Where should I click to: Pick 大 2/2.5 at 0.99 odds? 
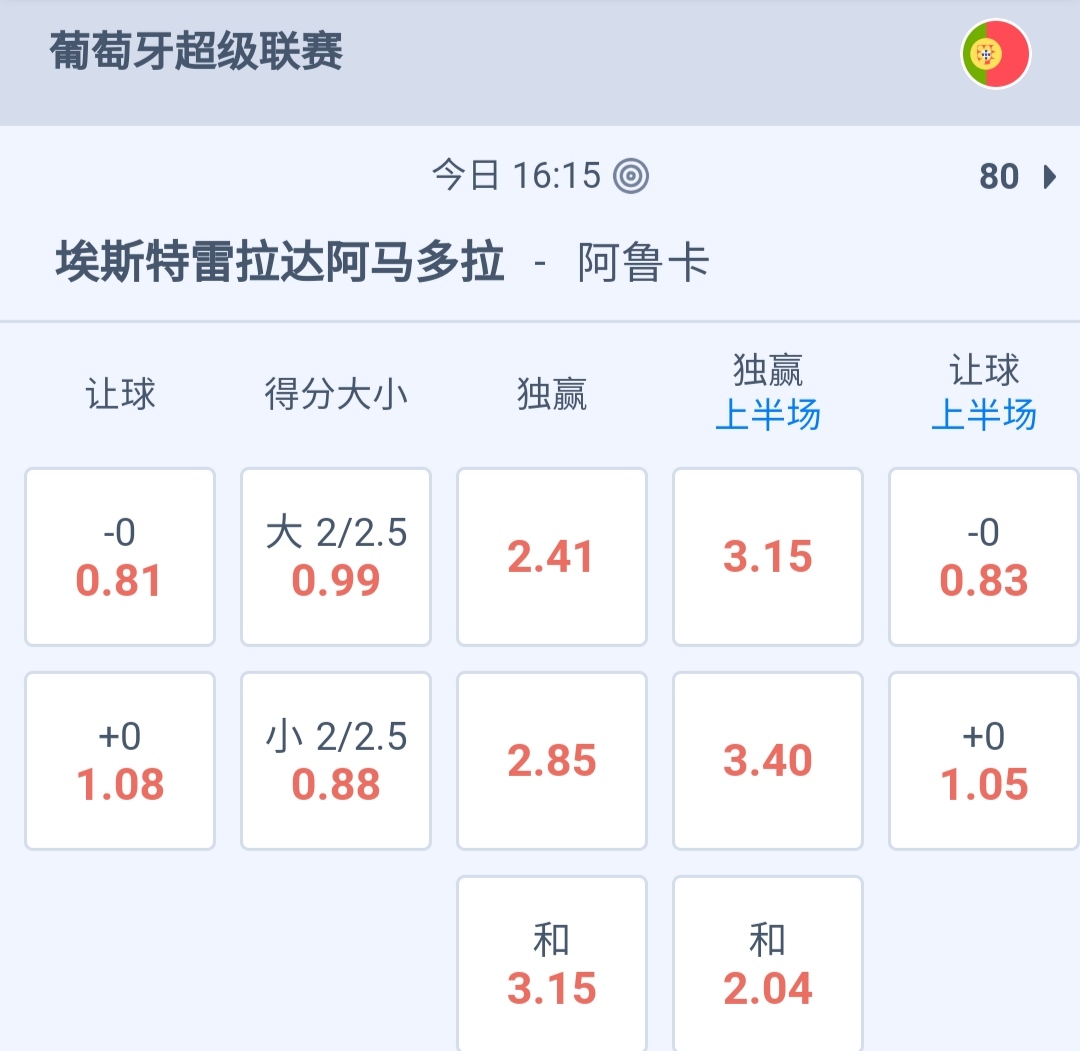pyautogui.click(x=336, y=557)
